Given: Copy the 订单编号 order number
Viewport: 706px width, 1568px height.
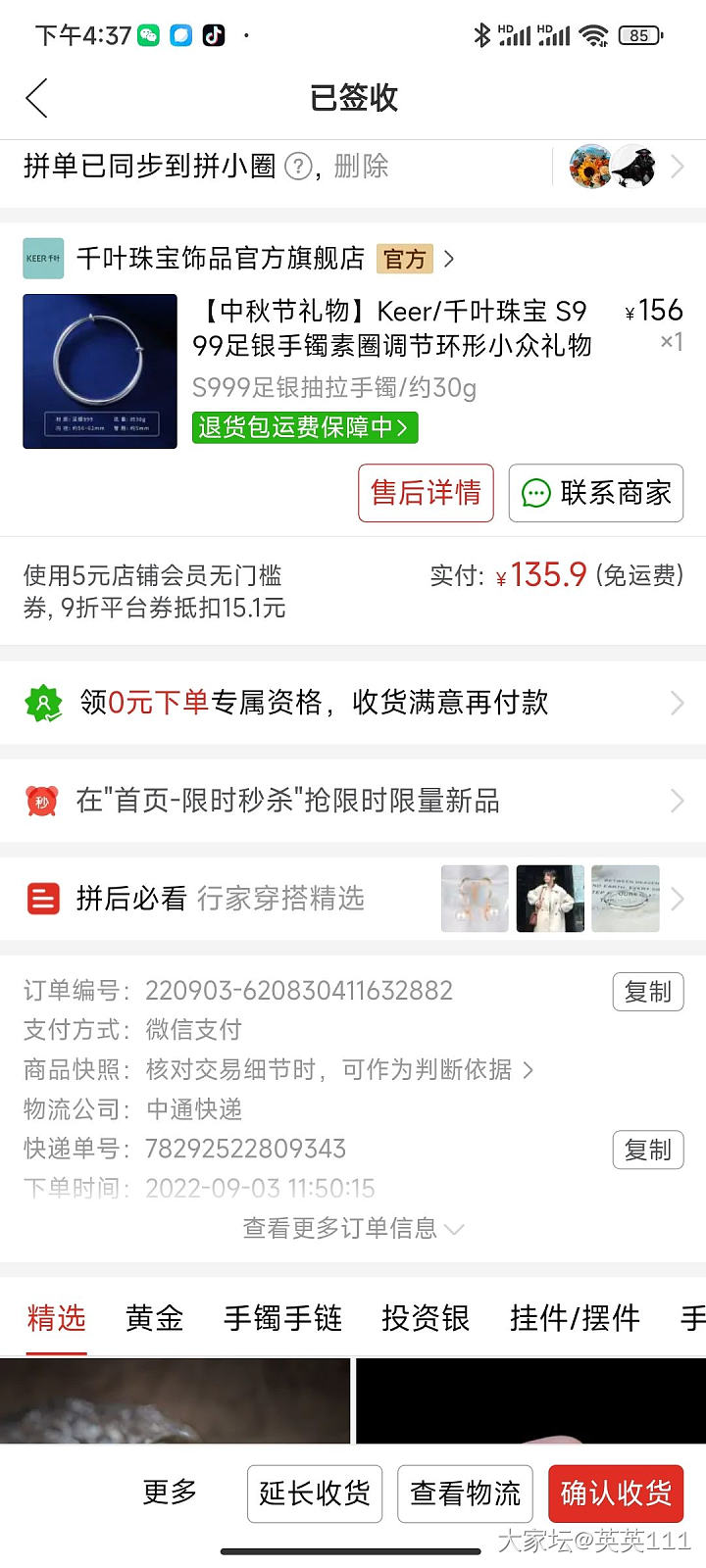Looking at the screenshot, I should 648,992.
